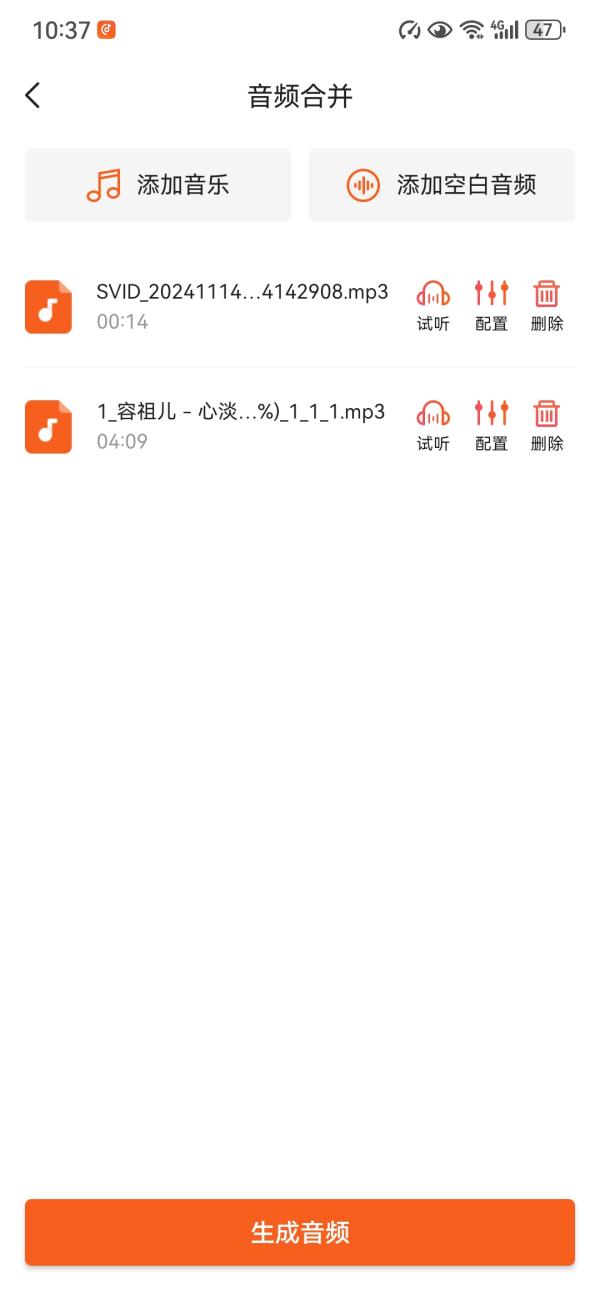The image size is (600, 1299).
Task: Open 配置 settings for the 容祖儿 mp3
Action: (x=491, y=425)
